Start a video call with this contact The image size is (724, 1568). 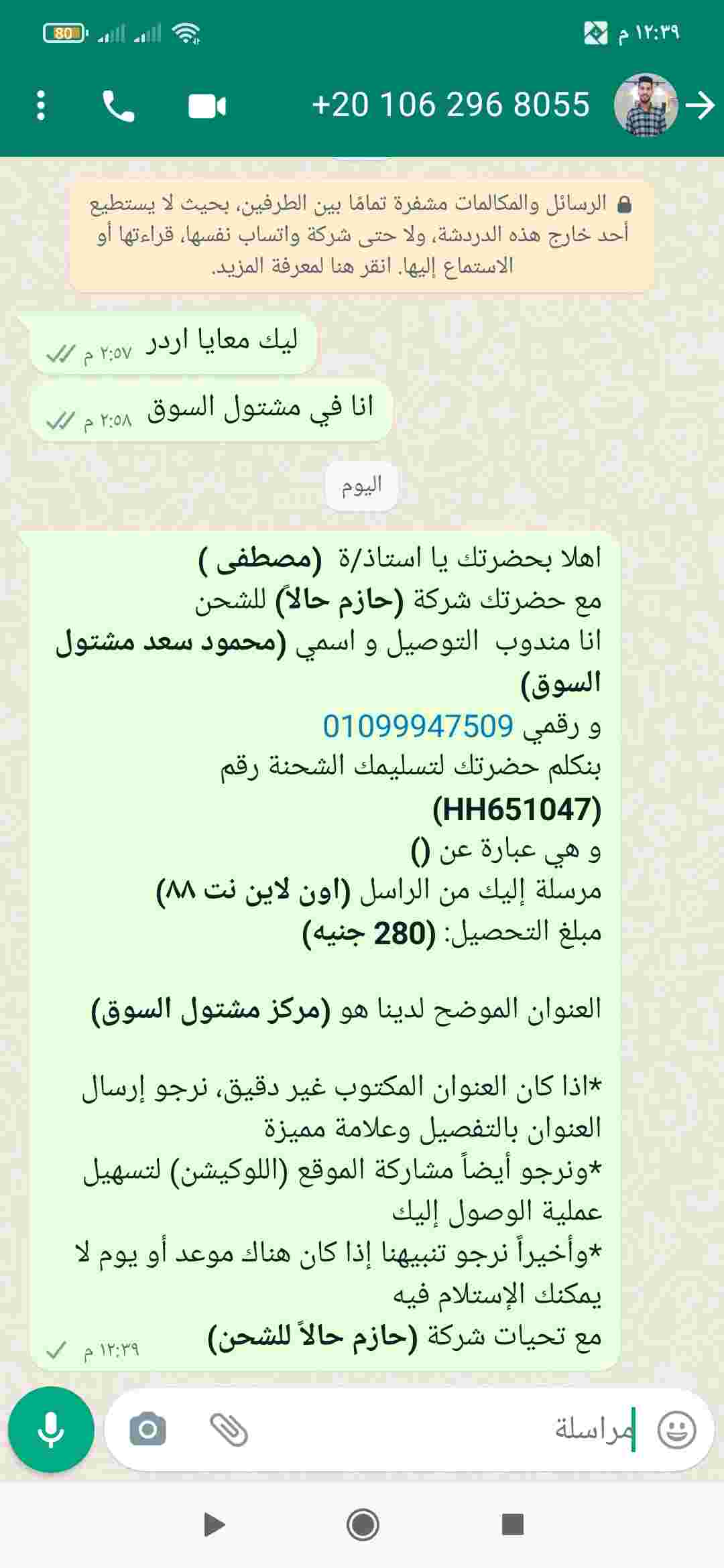206,106
